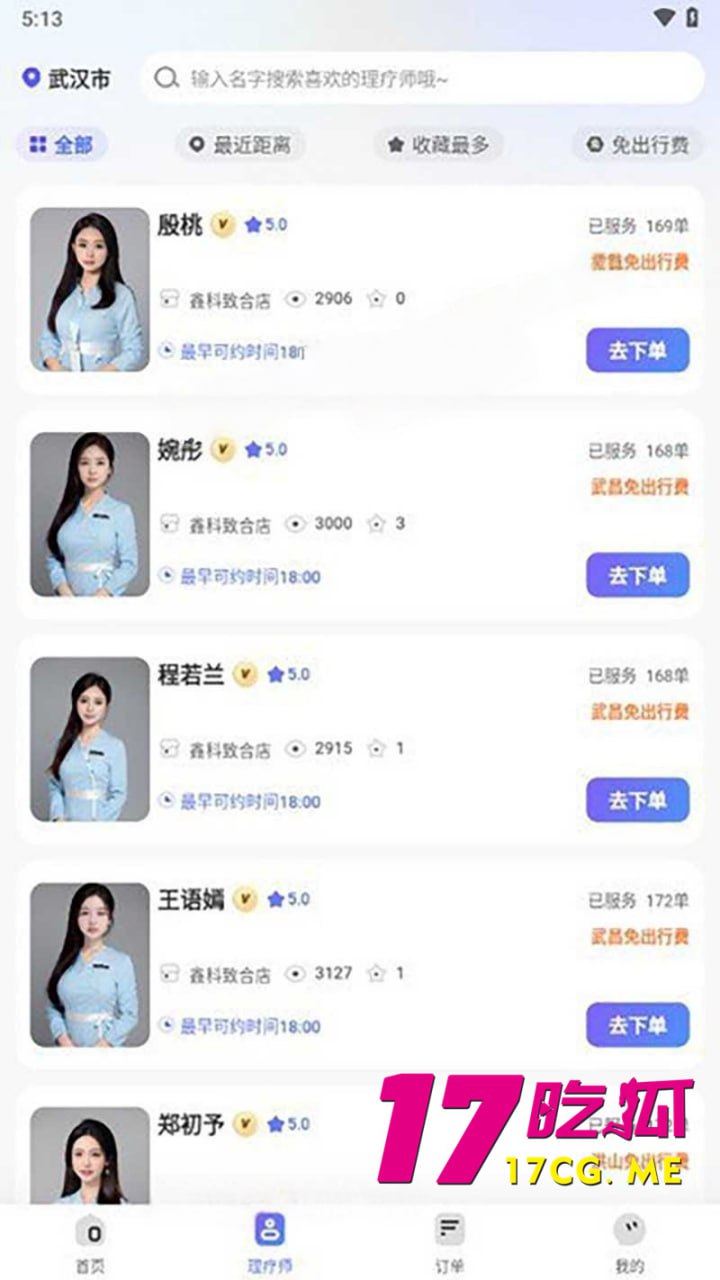Place an order with 殷桃
Image resolution: width=720 pixels, height=1280 pixels.
637,351
